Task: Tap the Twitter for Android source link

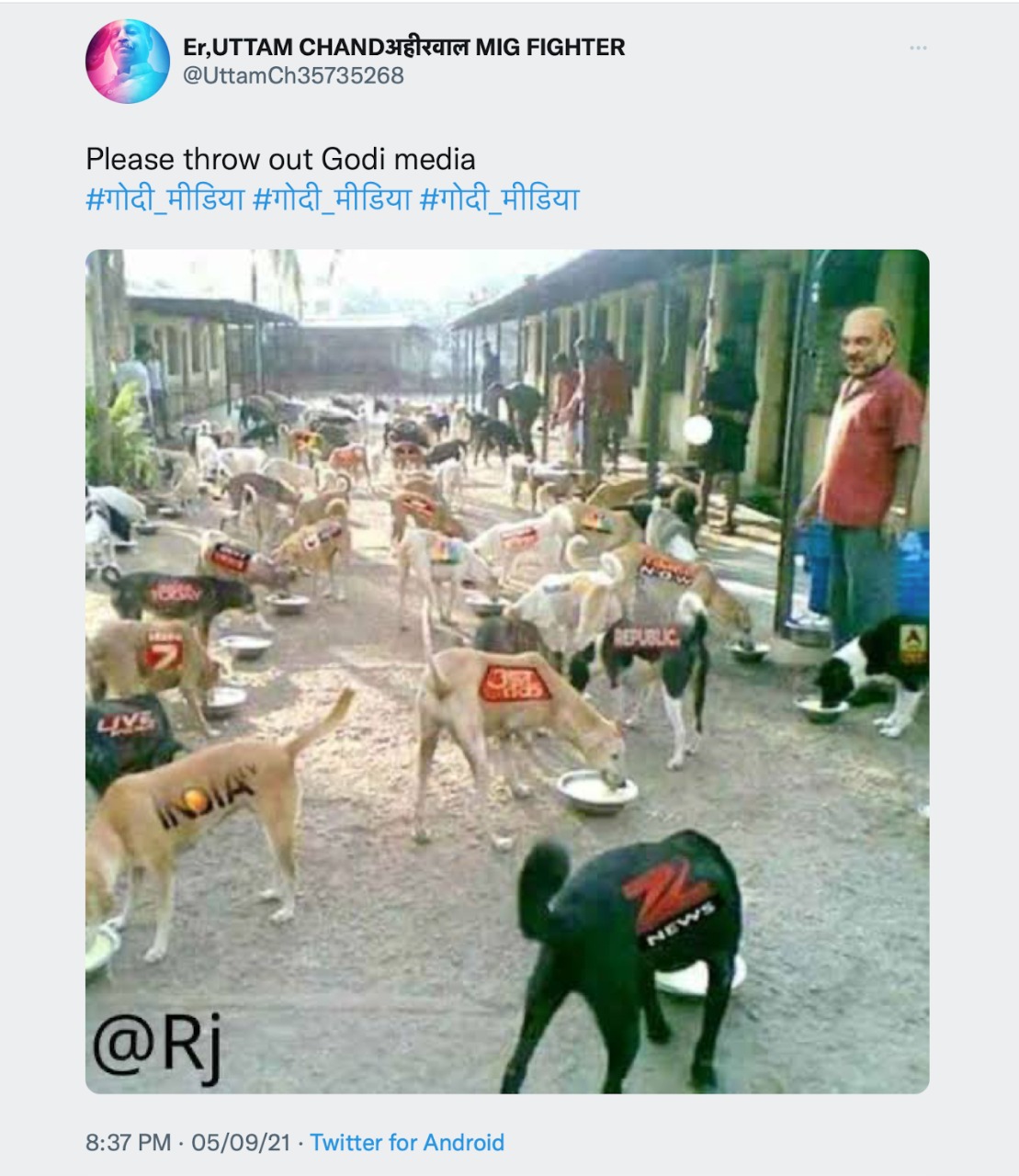Action: point(407,1142)
